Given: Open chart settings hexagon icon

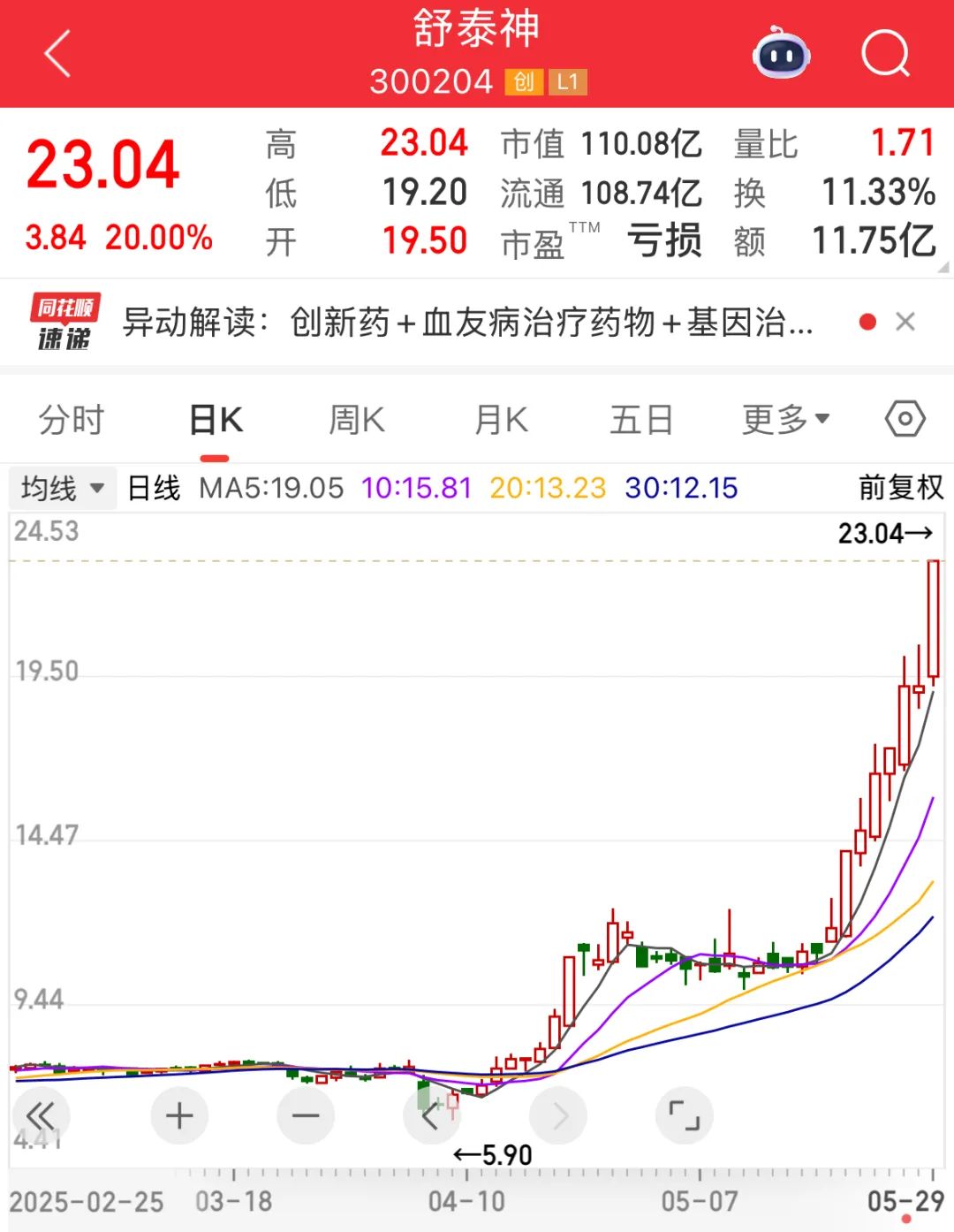Looking at the screenshot, I should pos(905,419).
